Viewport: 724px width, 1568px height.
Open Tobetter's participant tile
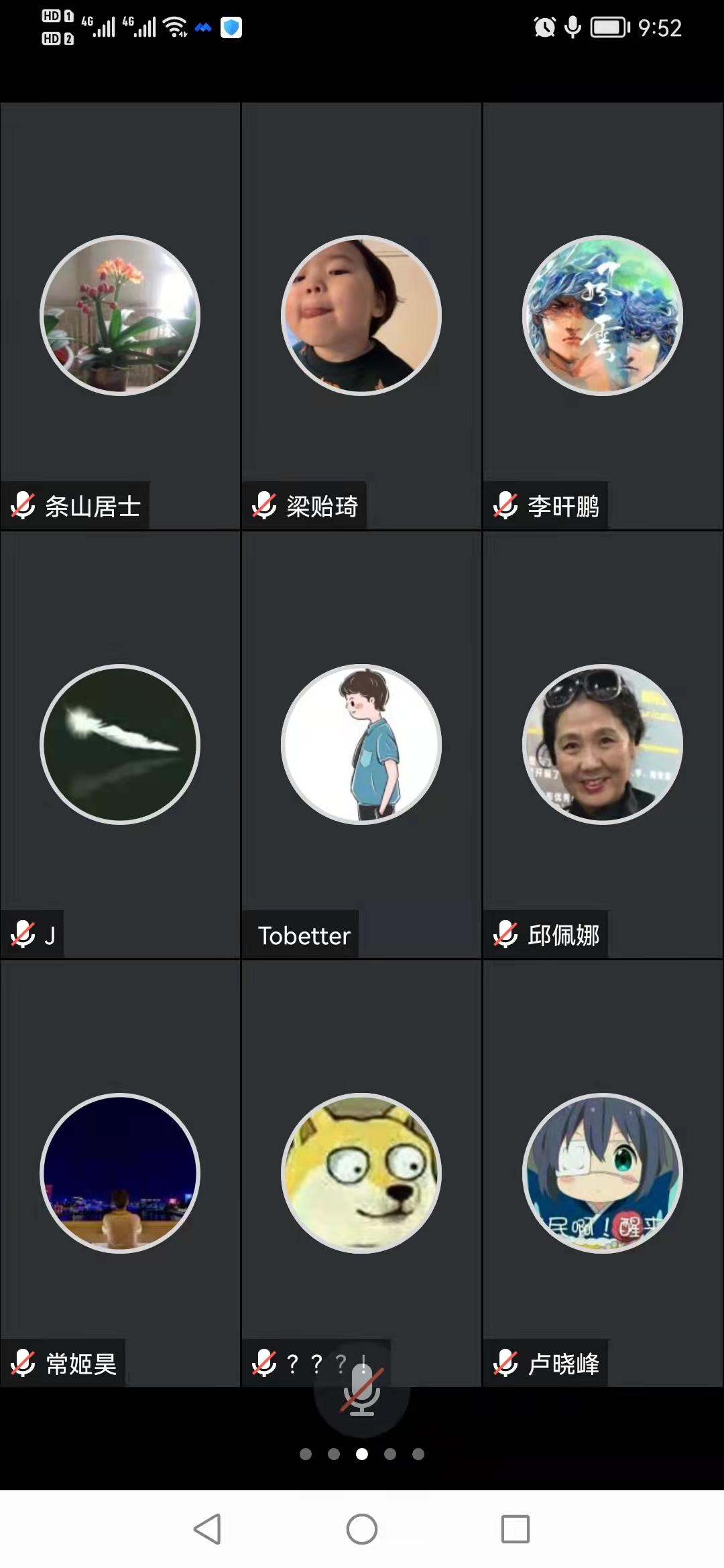361,744
